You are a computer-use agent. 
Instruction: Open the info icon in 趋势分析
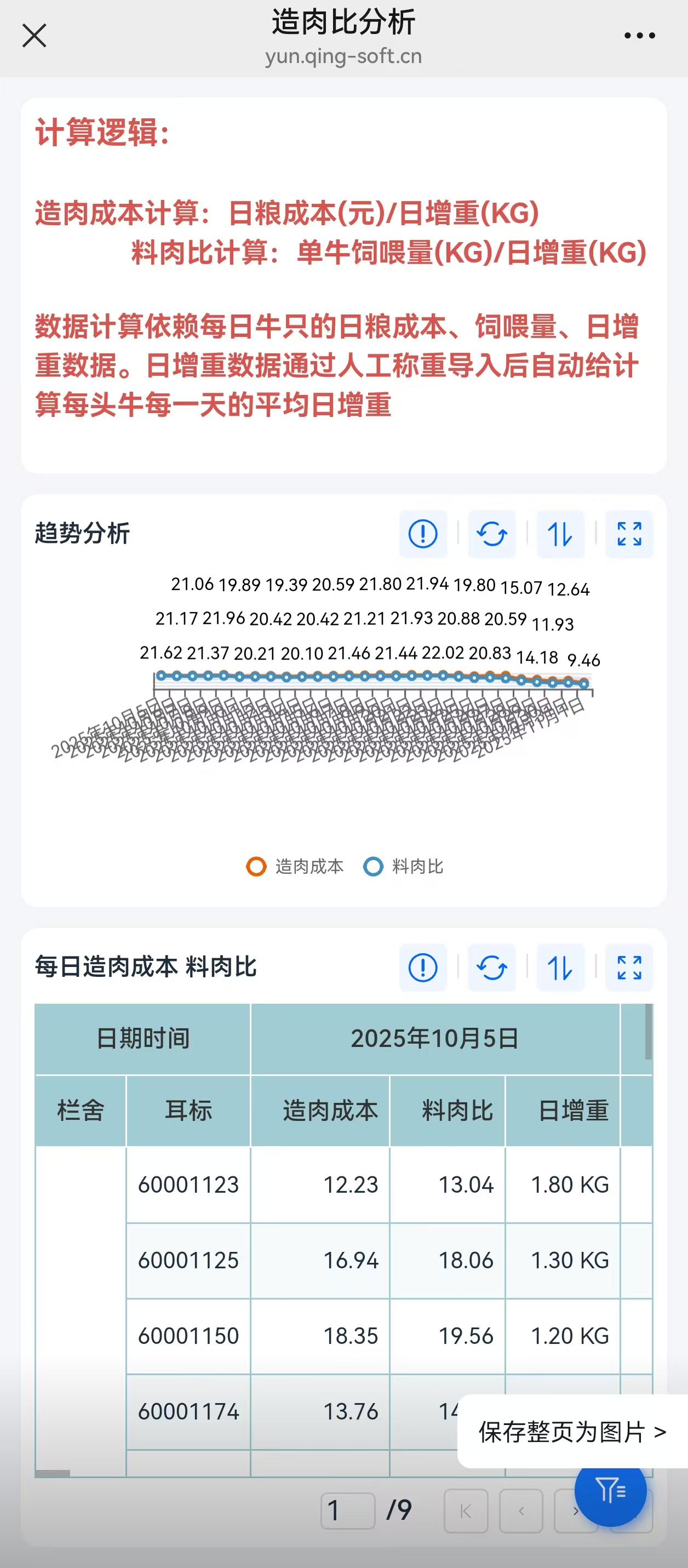(422, 534)
